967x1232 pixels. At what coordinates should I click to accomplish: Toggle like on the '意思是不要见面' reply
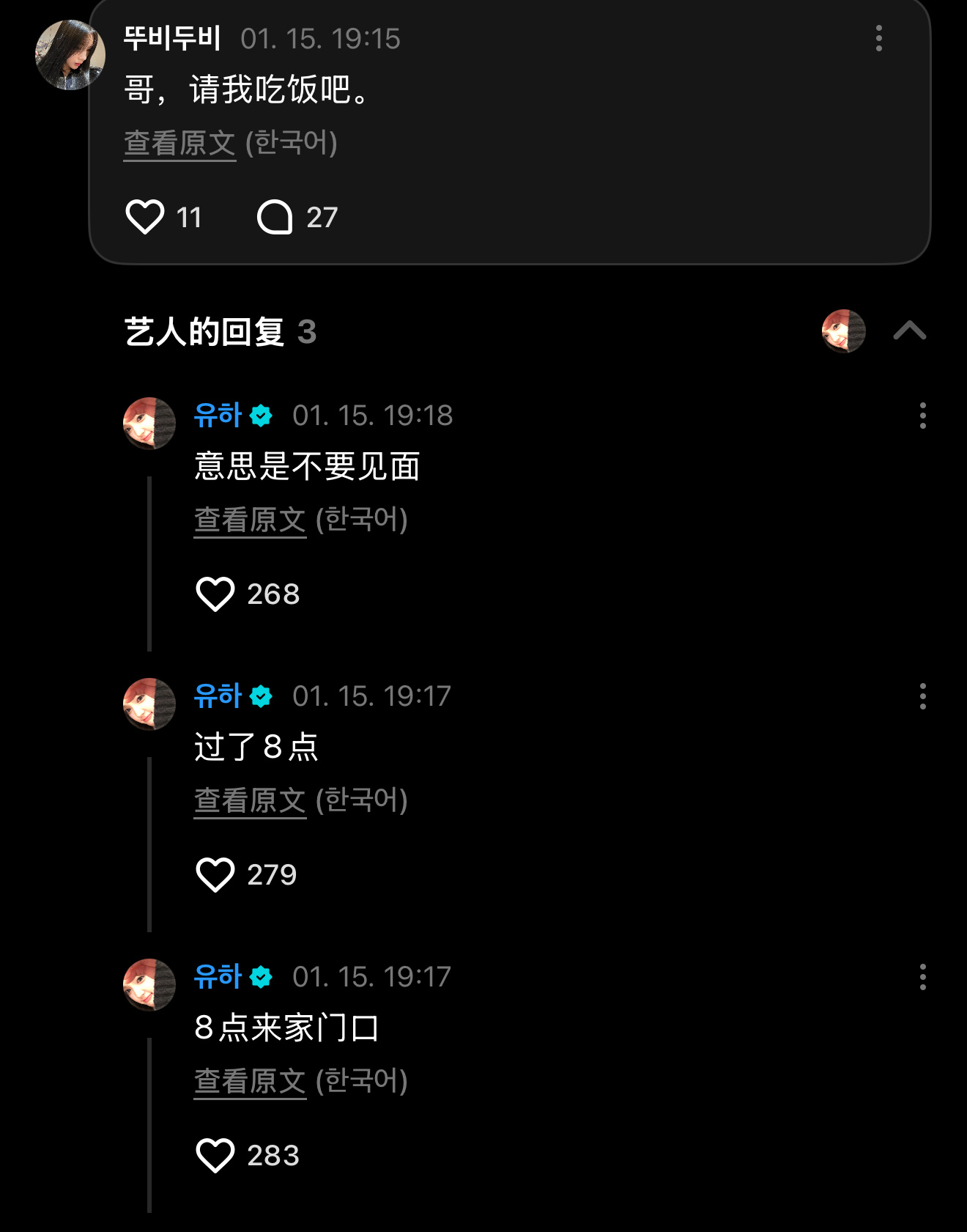[215, 594]
